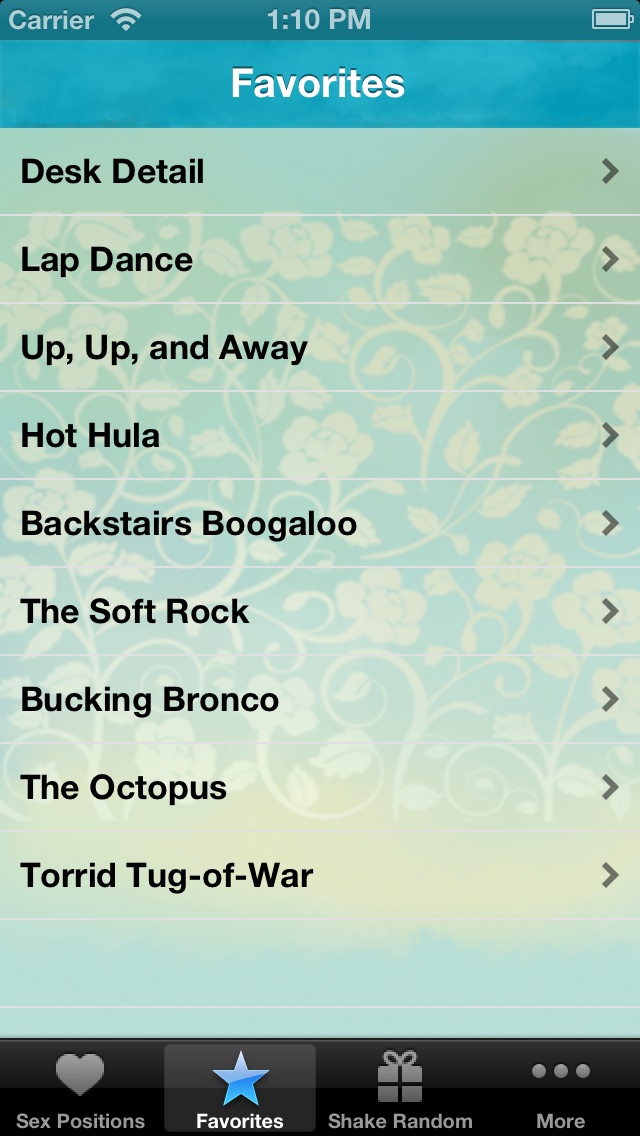This screenshot has width=640, height=1136.
Task: View the Backstairs Boogaloo entry
Action: coord(320,523)
